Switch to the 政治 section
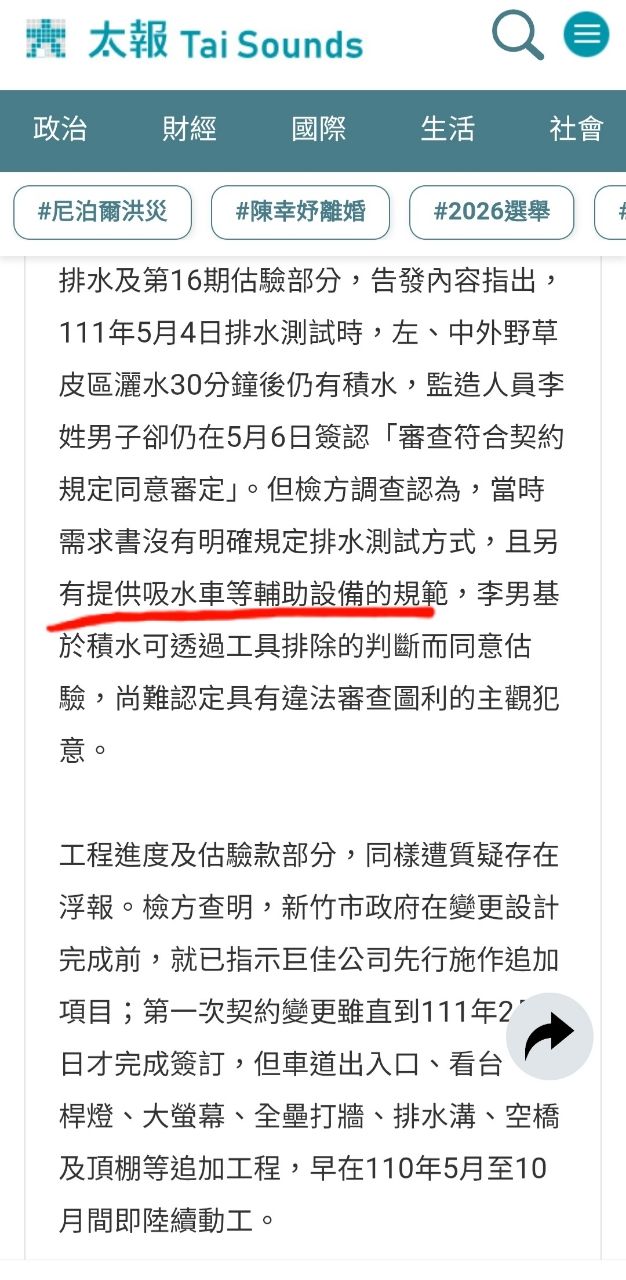Viewport: 626px width, 1280px height. (x=60, y=129)
